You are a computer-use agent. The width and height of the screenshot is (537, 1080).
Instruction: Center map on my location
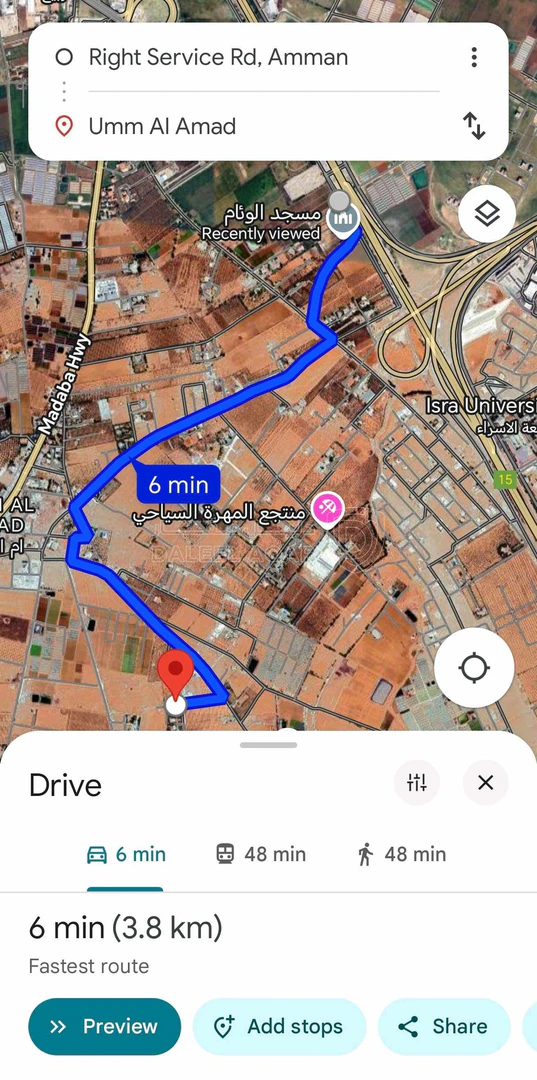pos(474,668)
